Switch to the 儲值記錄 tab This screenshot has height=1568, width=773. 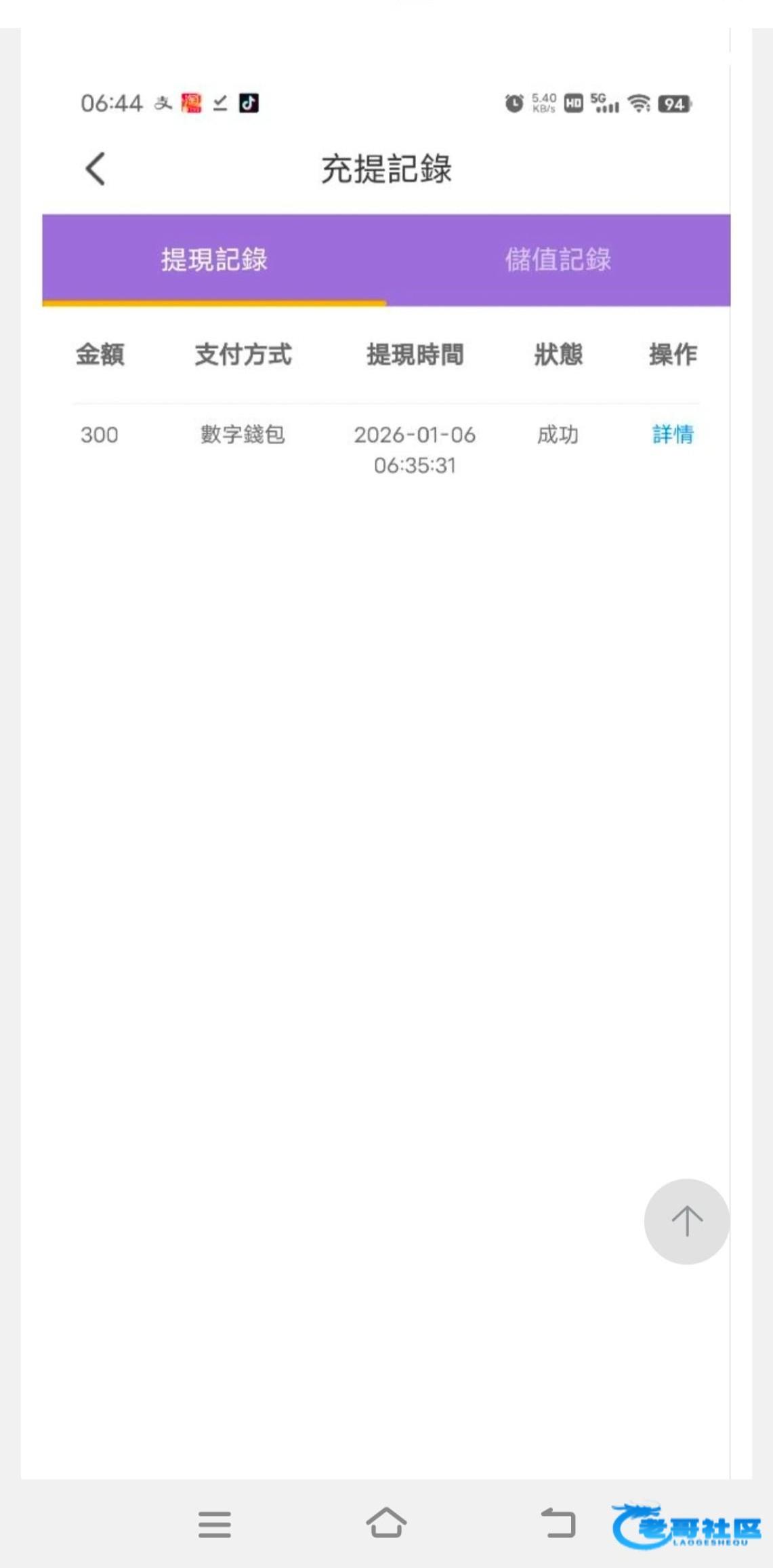point(558,260)
